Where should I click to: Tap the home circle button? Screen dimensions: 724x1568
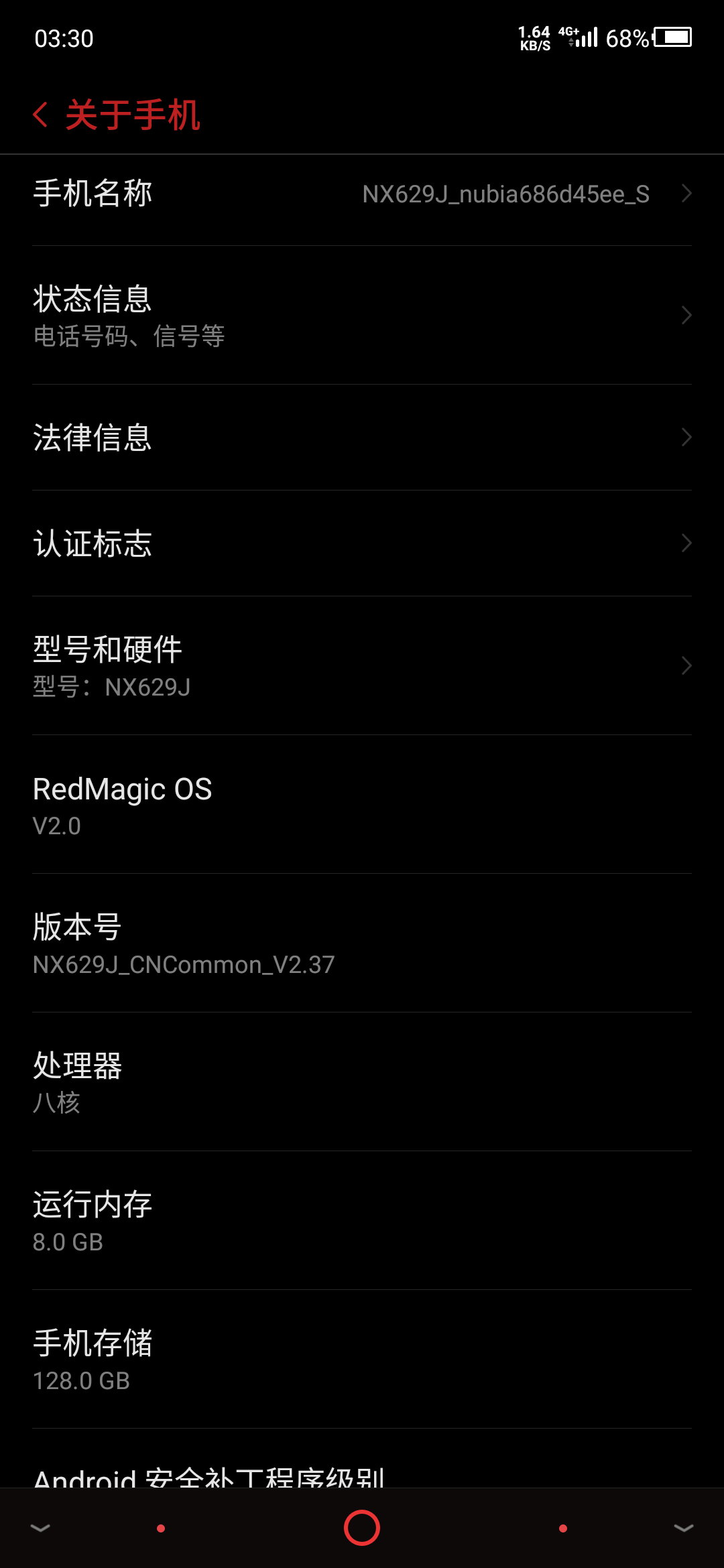362,1528
